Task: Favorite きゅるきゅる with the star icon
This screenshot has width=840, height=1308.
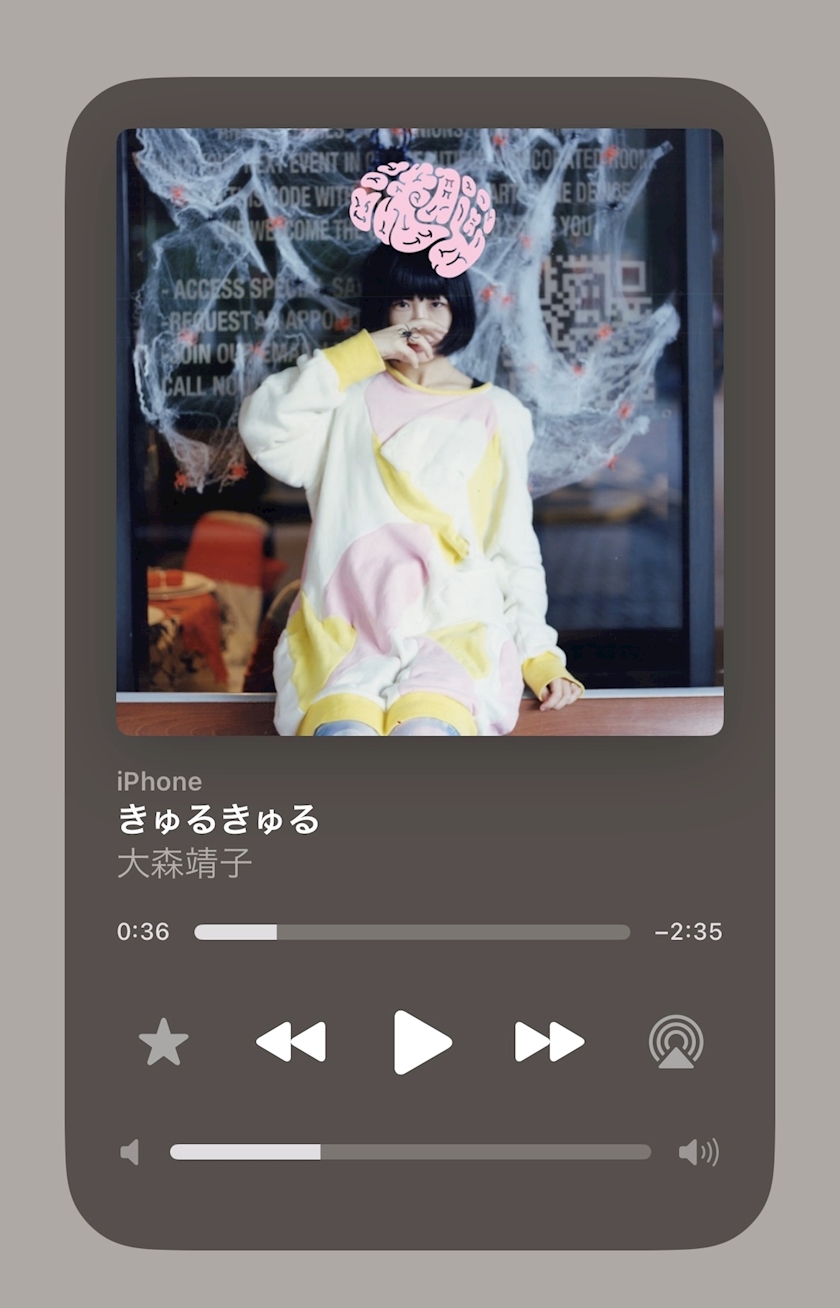Action: [x=163, y=1042]
